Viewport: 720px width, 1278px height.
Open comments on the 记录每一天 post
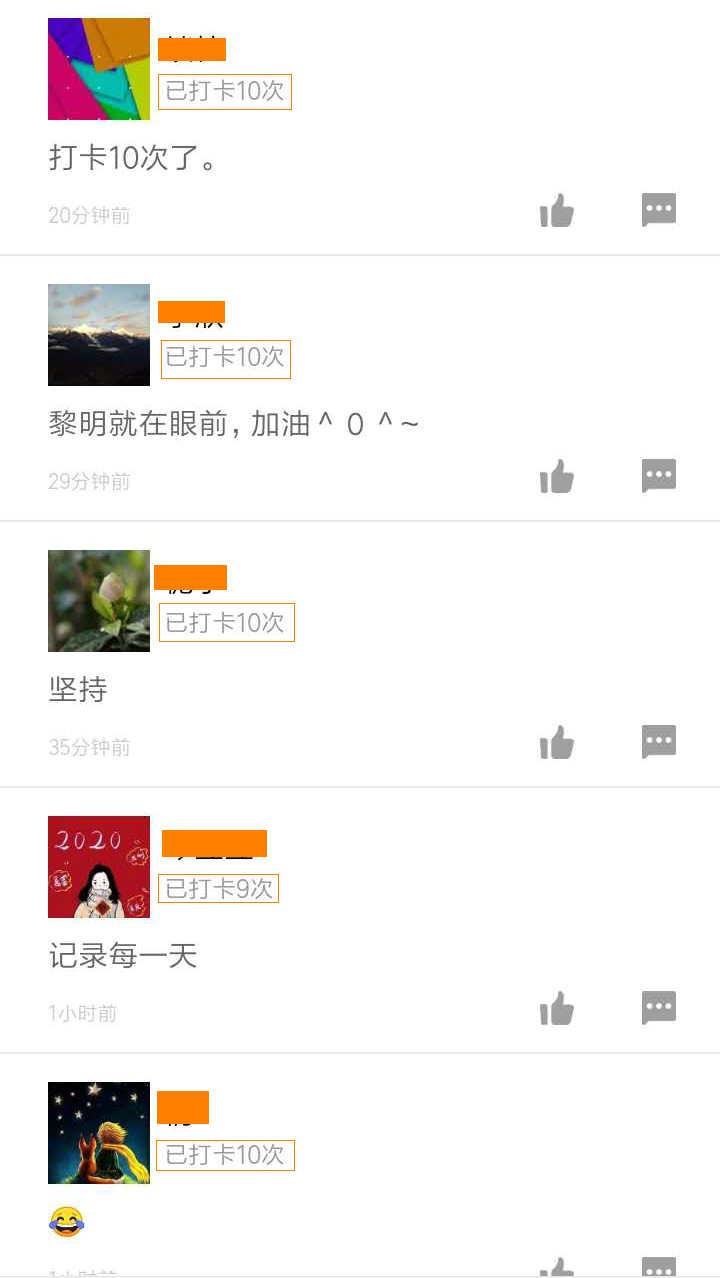pos(658,1008)
